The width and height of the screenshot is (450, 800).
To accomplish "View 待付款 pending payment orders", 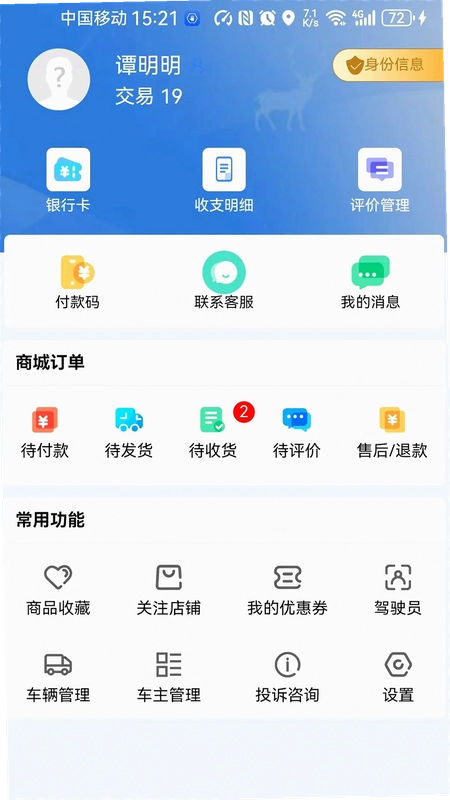I will [45, 433].
